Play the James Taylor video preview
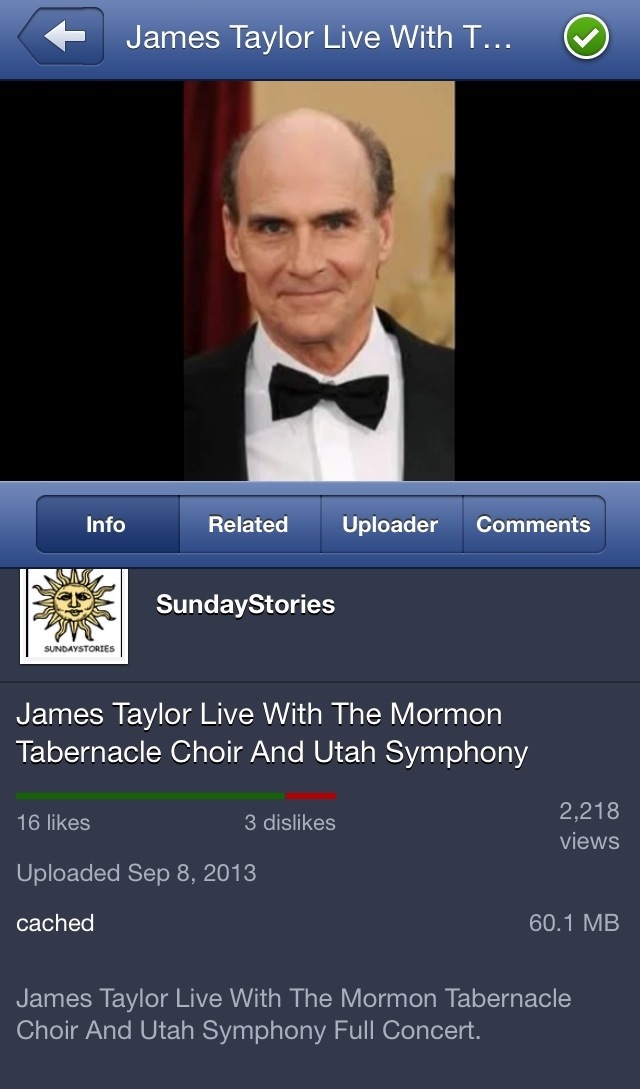 [319, 281]
